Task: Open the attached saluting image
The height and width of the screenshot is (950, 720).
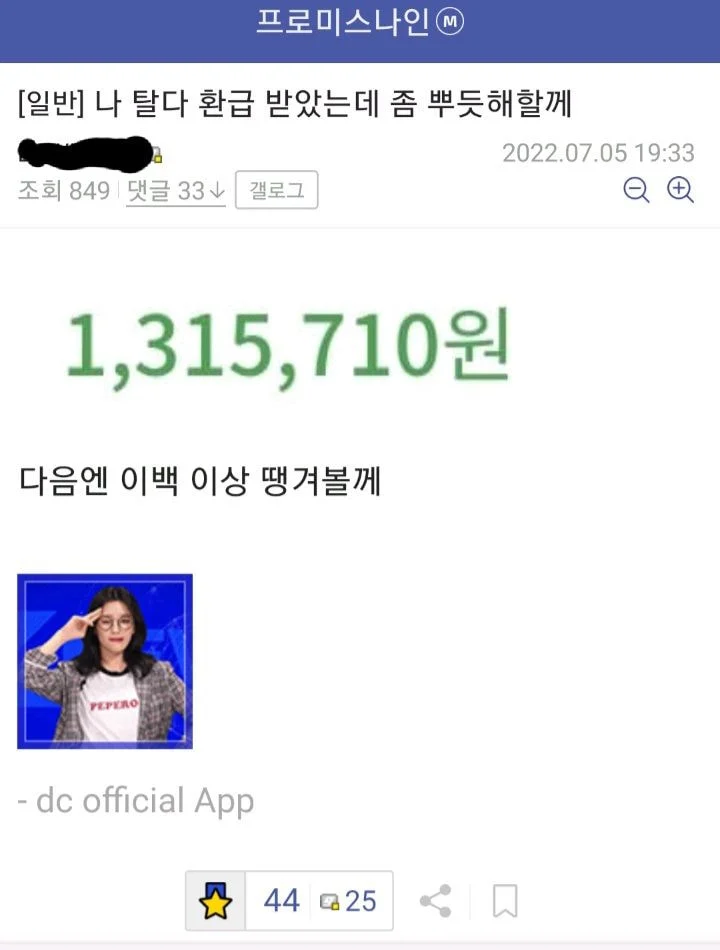Action: 105,661
